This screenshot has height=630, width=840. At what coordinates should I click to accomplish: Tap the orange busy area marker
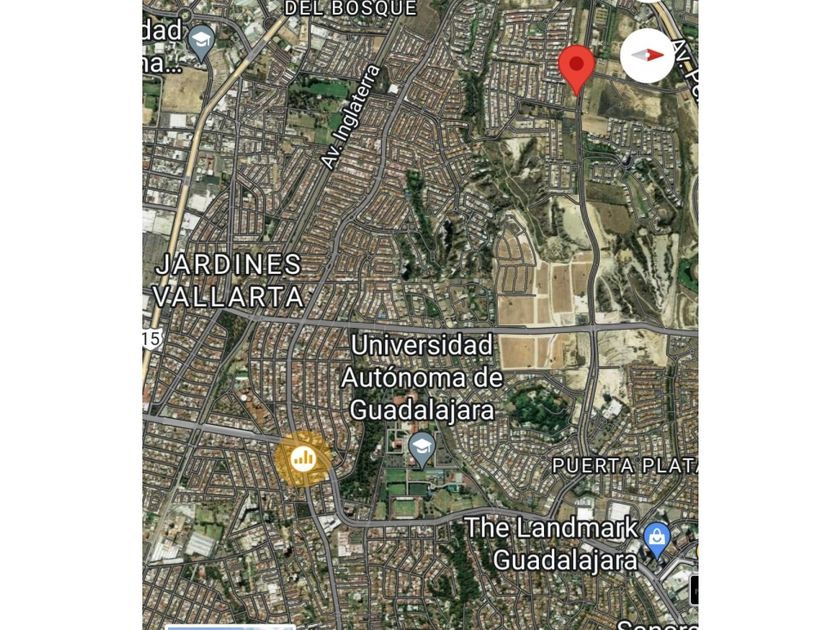click(303, 459)
